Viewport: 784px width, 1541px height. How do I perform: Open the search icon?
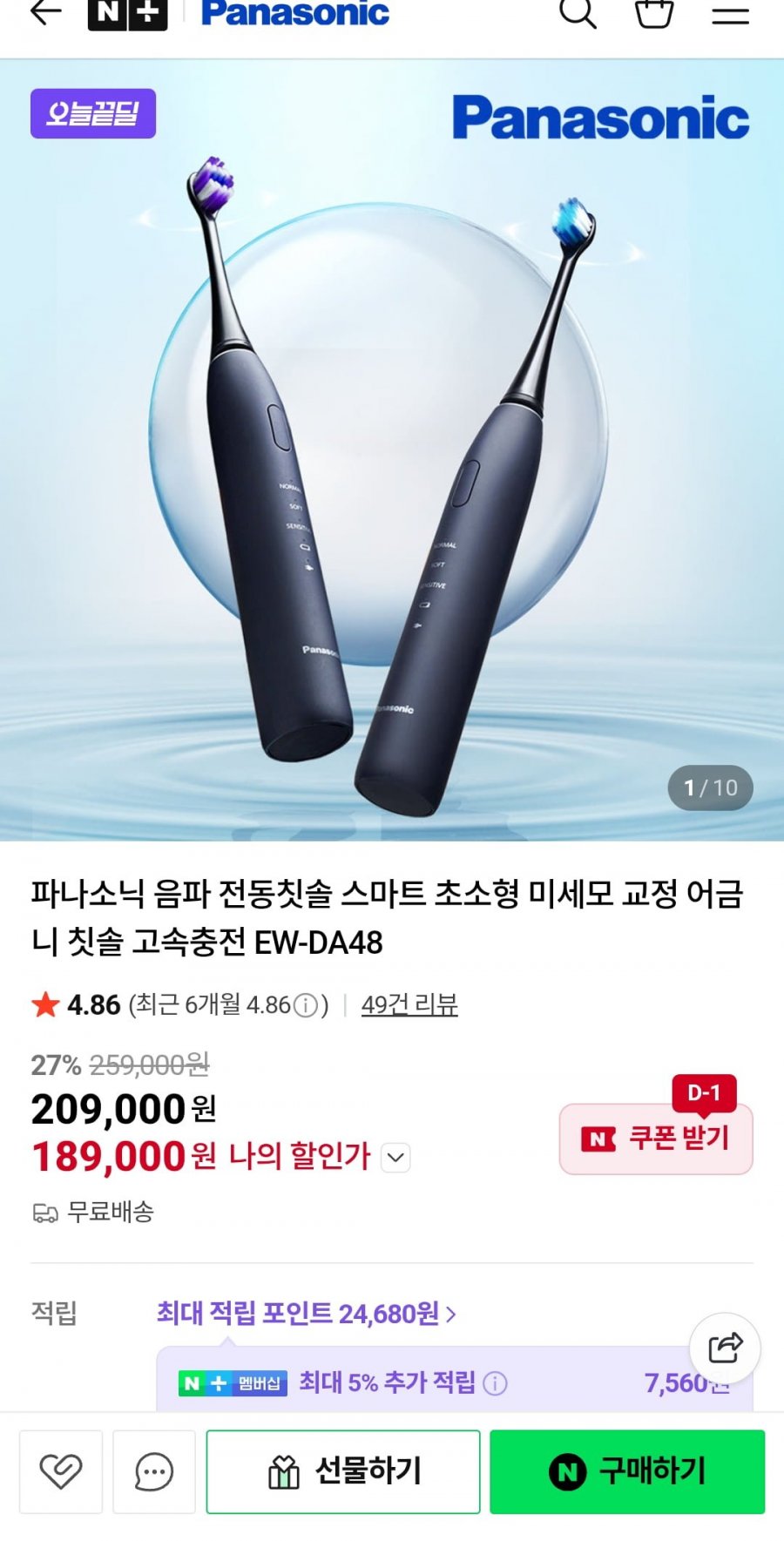[x=578, y=13]
